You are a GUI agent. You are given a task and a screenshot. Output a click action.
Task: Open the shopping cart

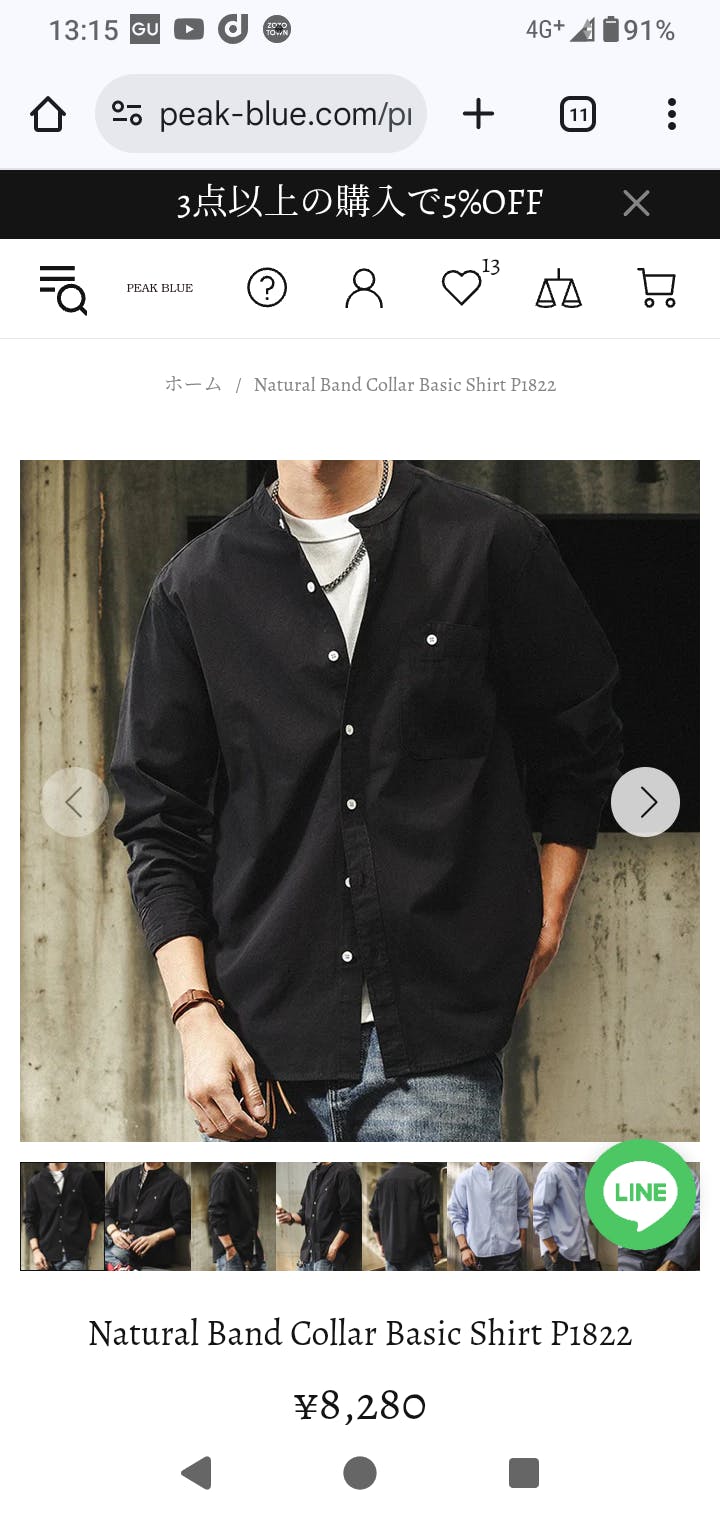pyautogui.click(x=656, y=289)
